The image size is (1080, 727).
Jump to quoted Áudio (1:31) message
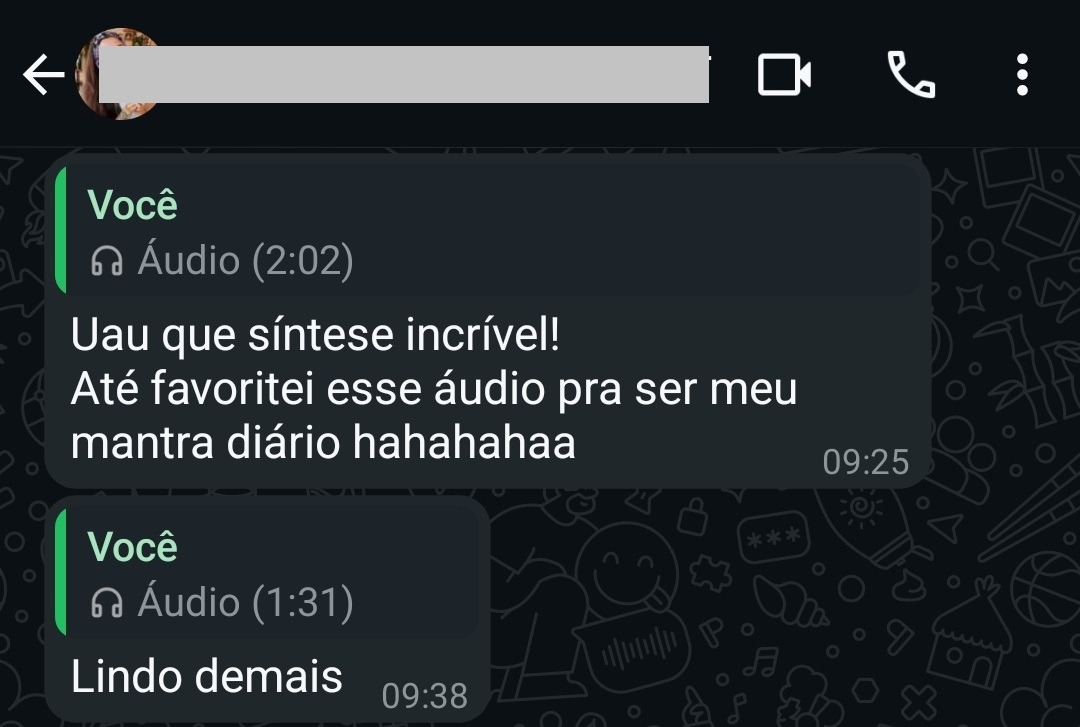pyautogui.click(x=268, y=573)
